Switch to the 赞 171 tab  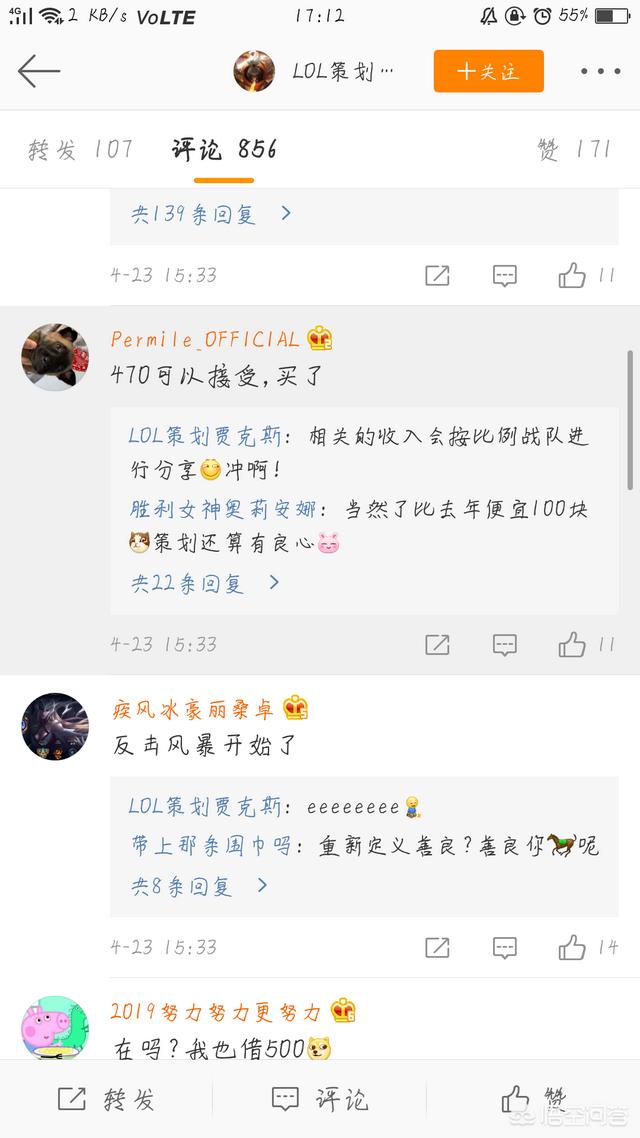pos(574,150)
